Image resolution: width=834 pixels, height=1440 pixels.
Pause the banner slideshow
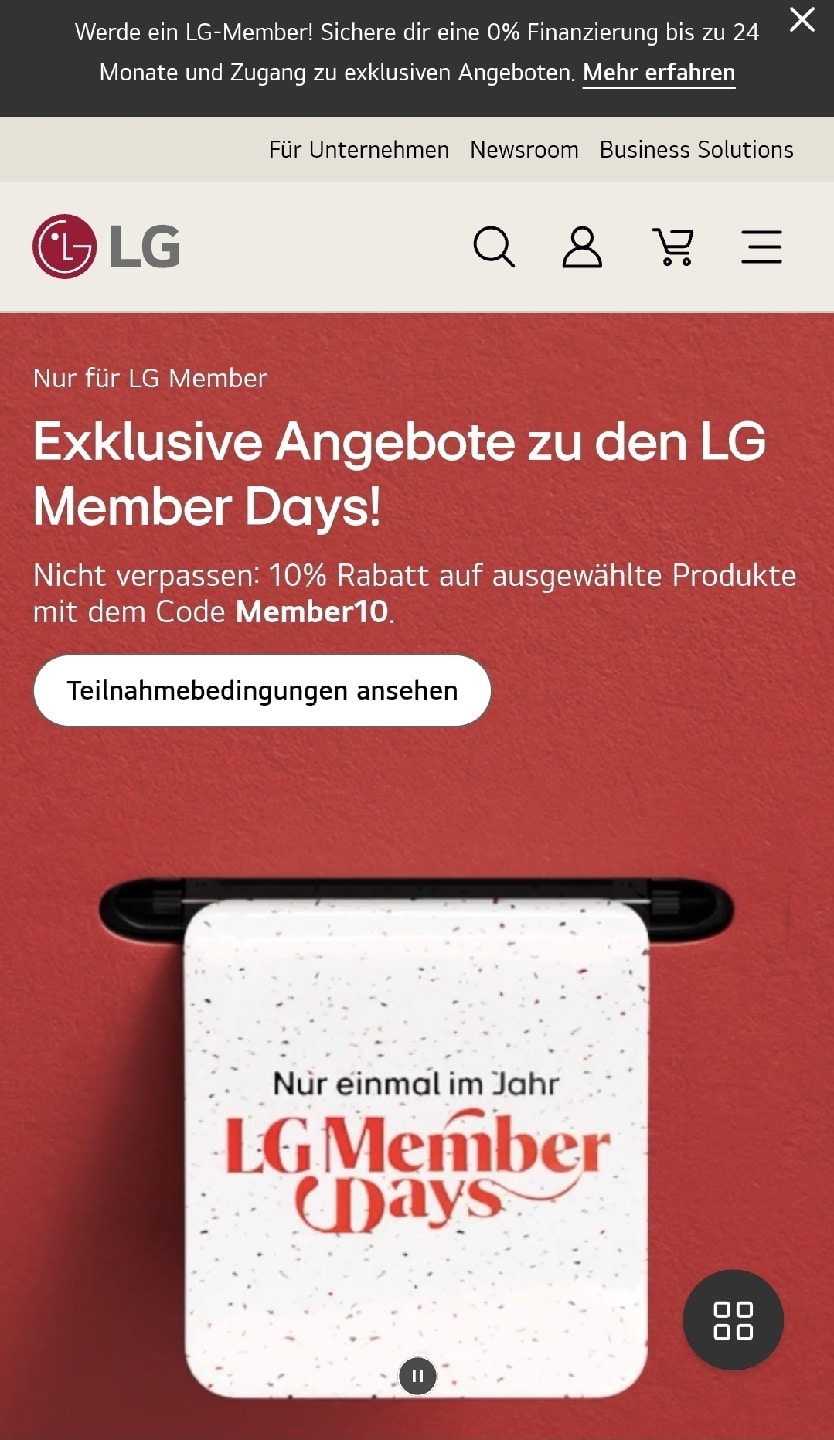(417, 1376)
